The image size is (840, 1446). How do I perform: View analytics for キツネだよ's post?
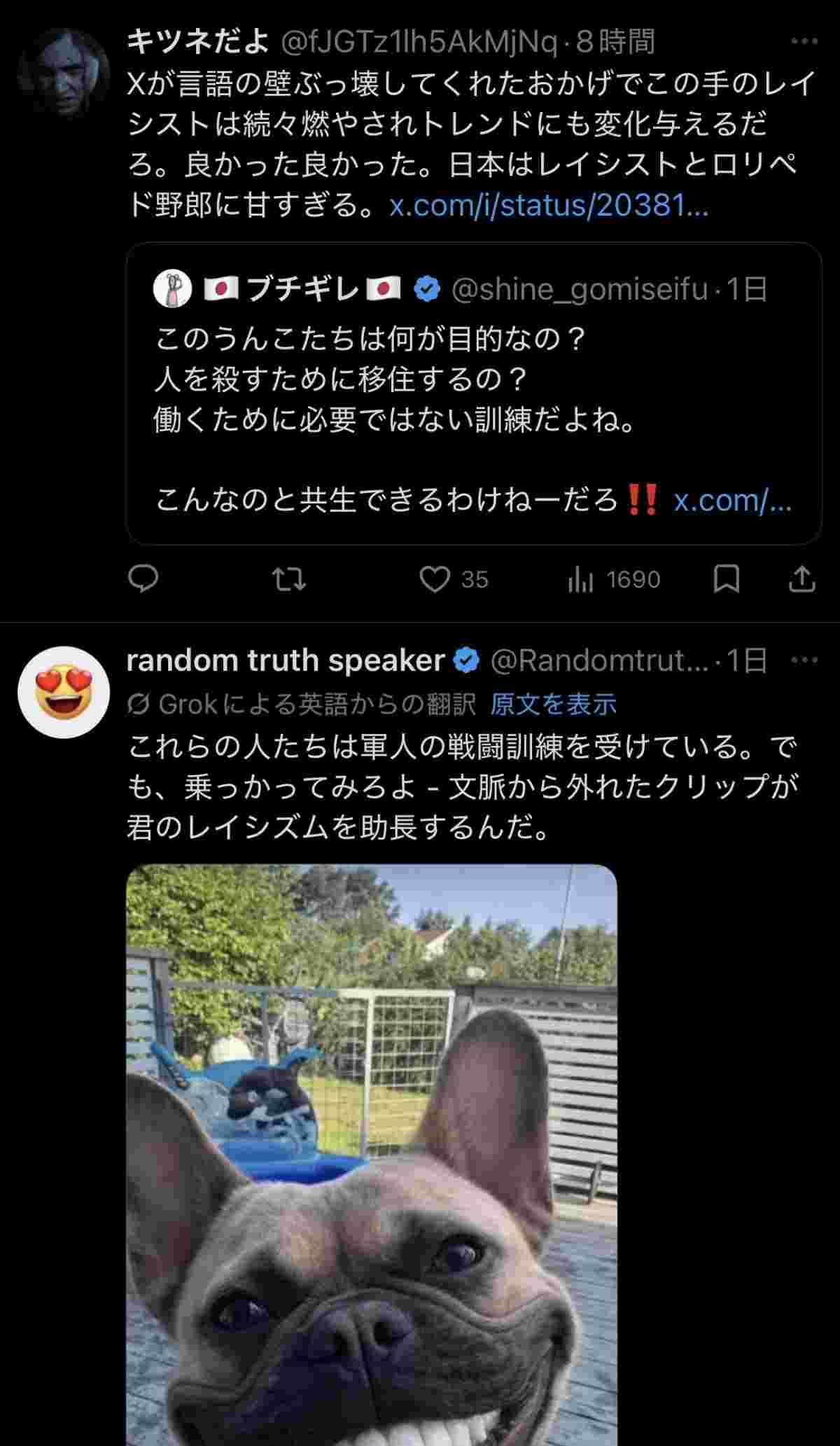pyautogui.click(x=581, y=579)
